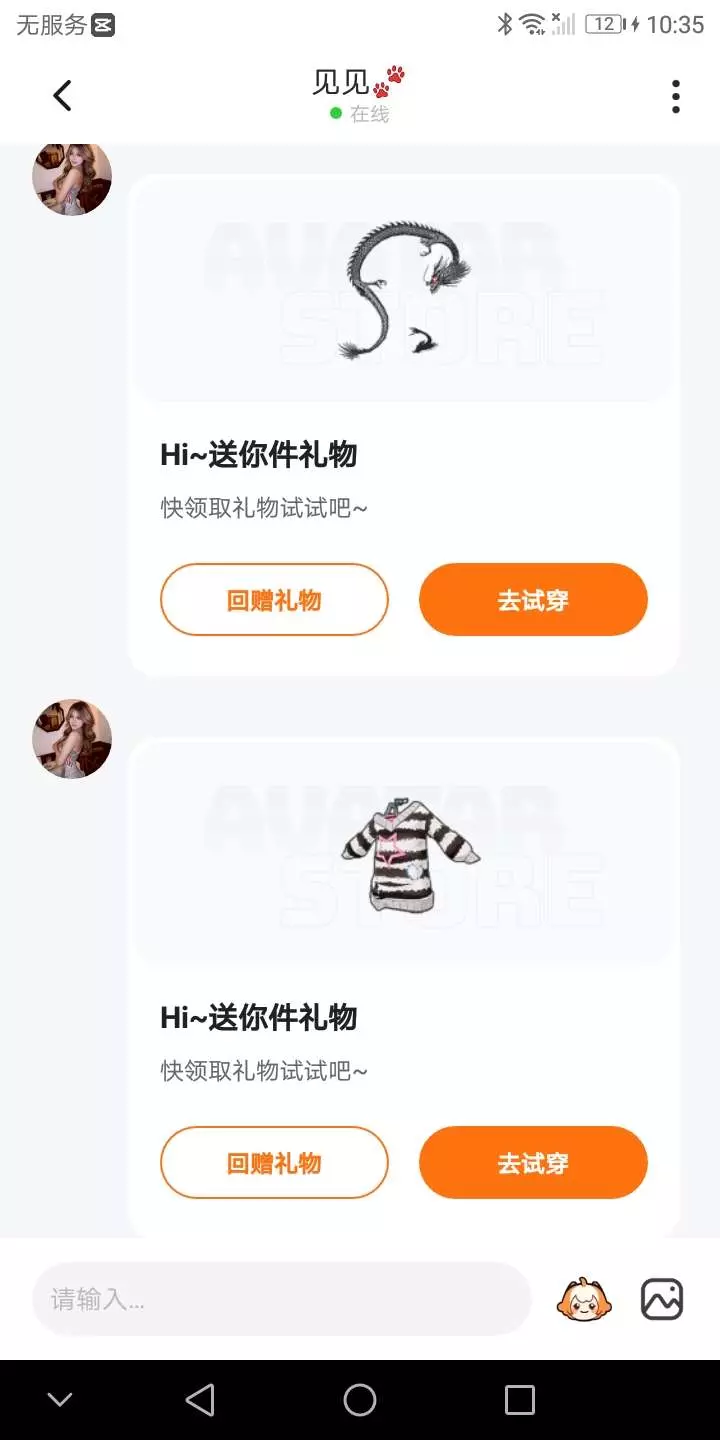
Task: Attach a picture with the image icon
Action: coord(662,1299)
